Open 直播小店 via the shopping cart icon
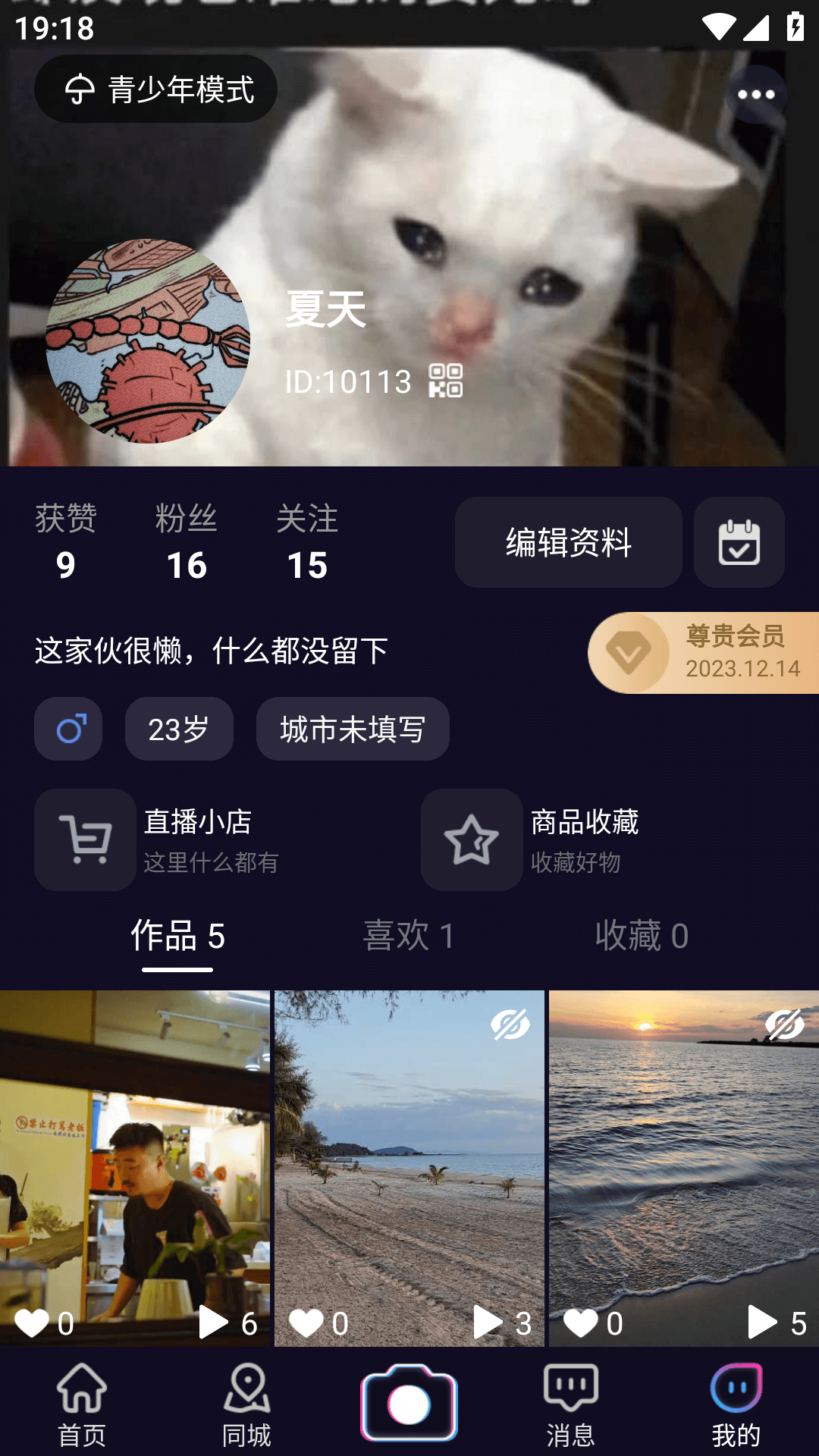The width and height of the screenshot is (819, 1456). coord(85,840)
